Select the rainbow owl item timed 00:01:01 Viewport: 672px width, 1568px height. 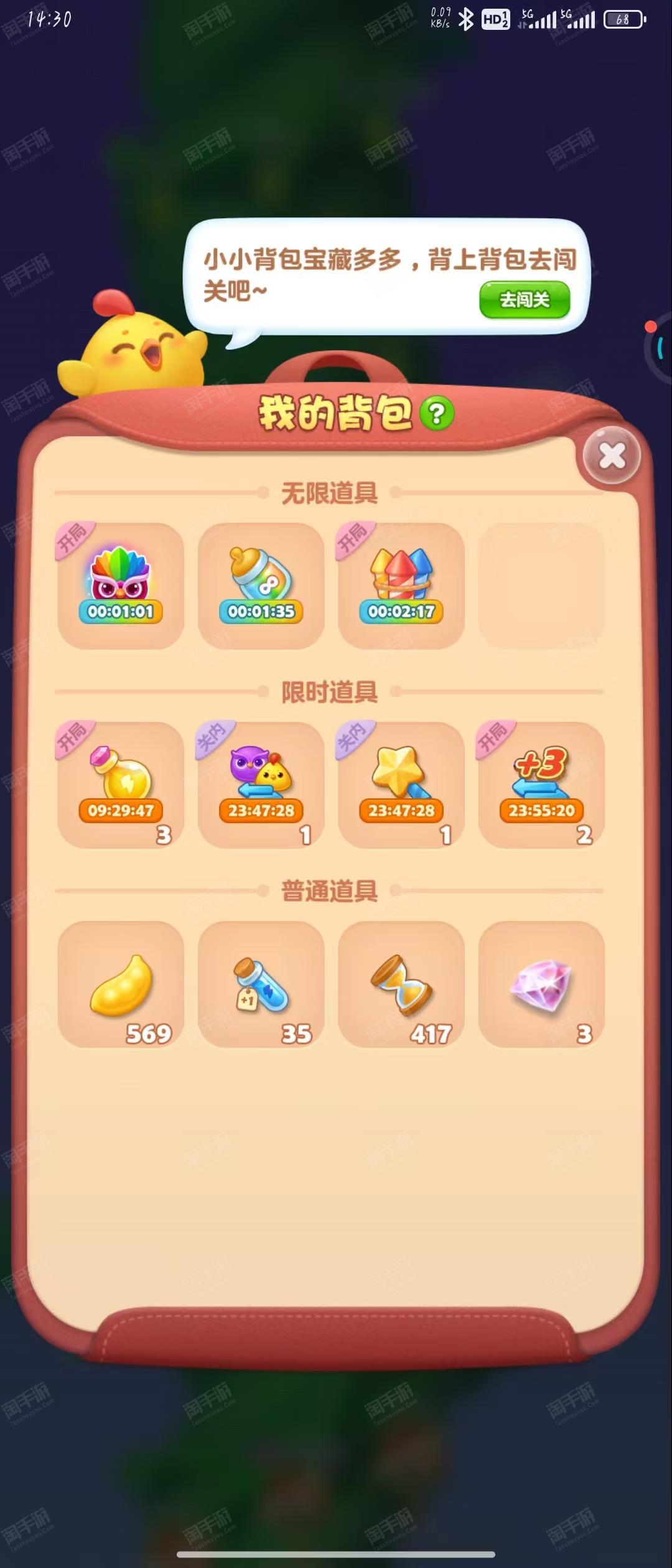121,586
